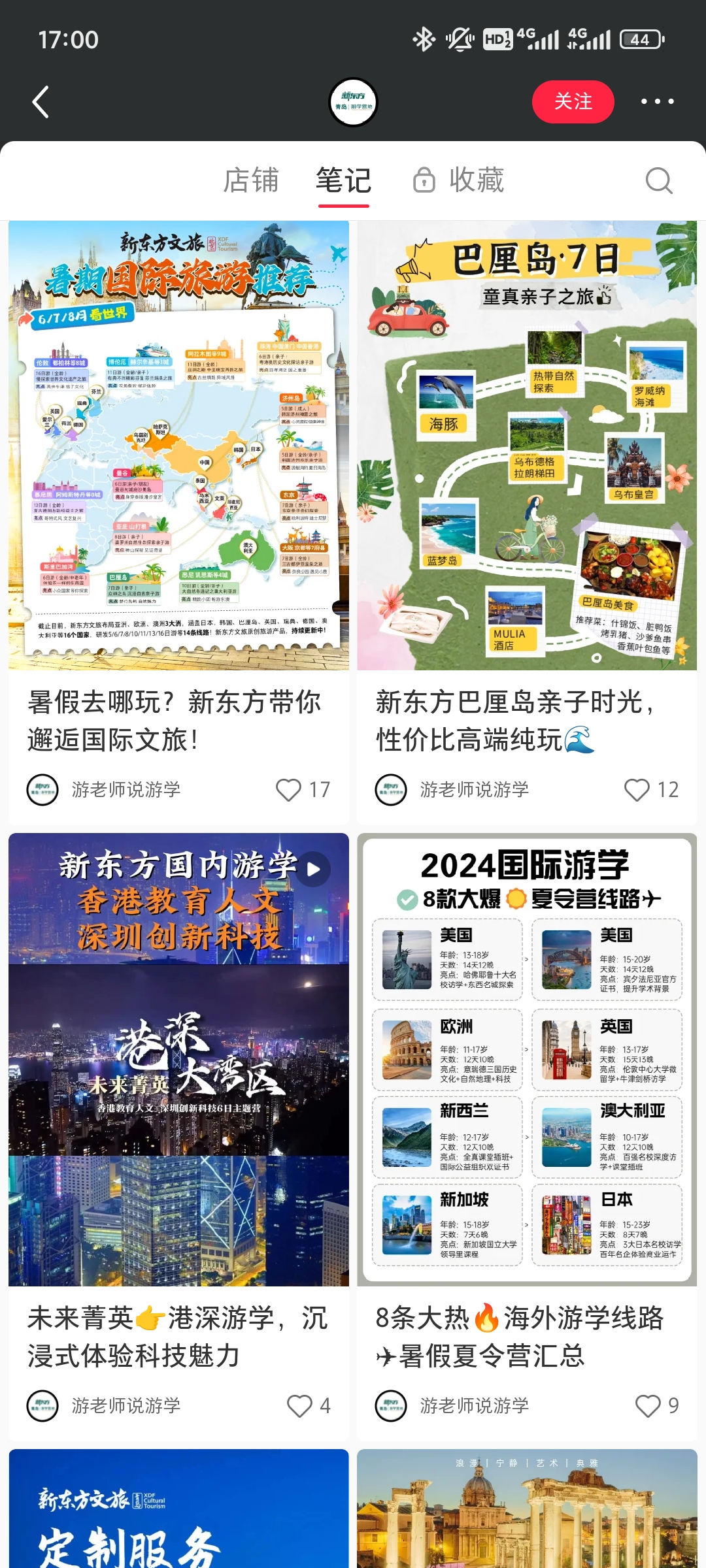Like the 海外游学线路 note

648,1405
